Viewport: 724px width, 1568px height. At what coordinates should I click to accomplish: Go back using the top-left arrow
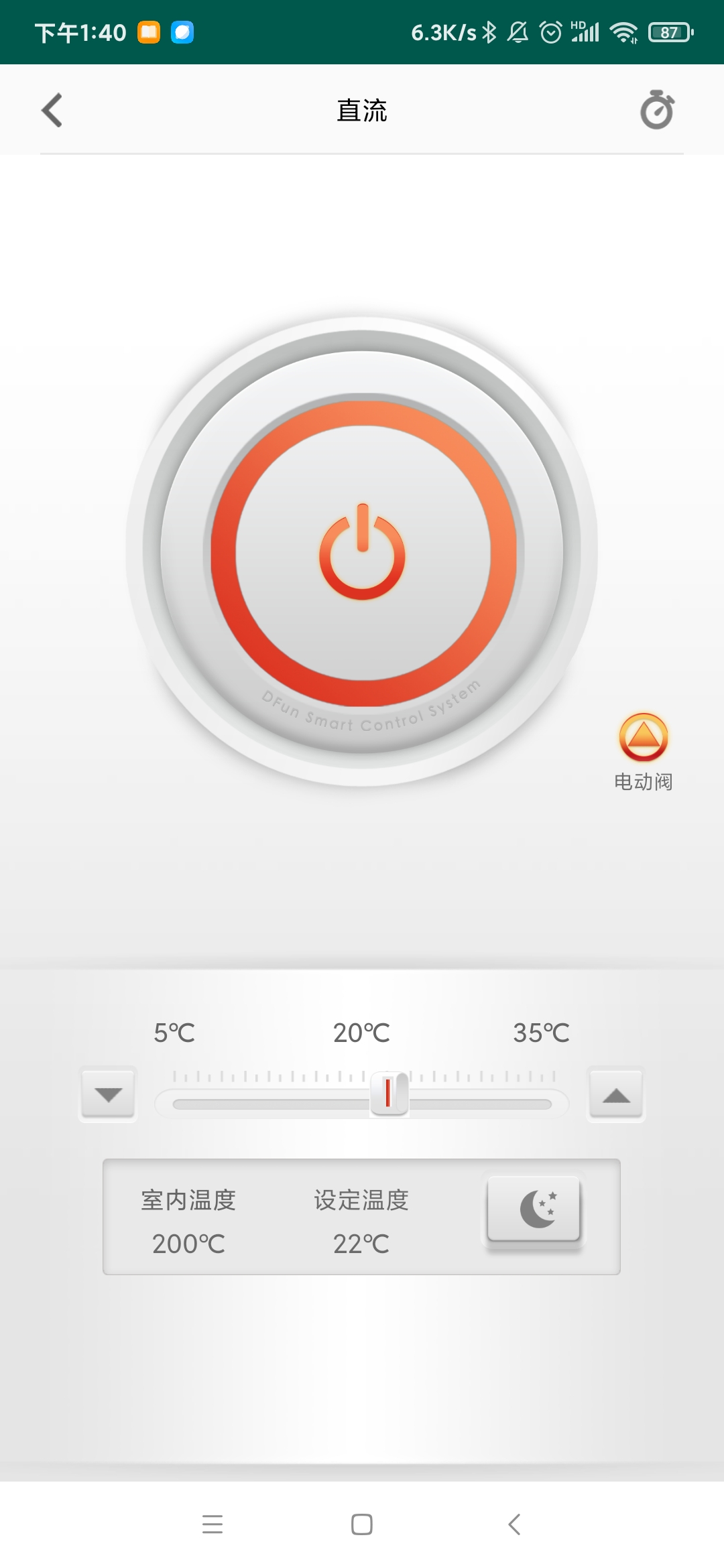click(x=52, y=110)
